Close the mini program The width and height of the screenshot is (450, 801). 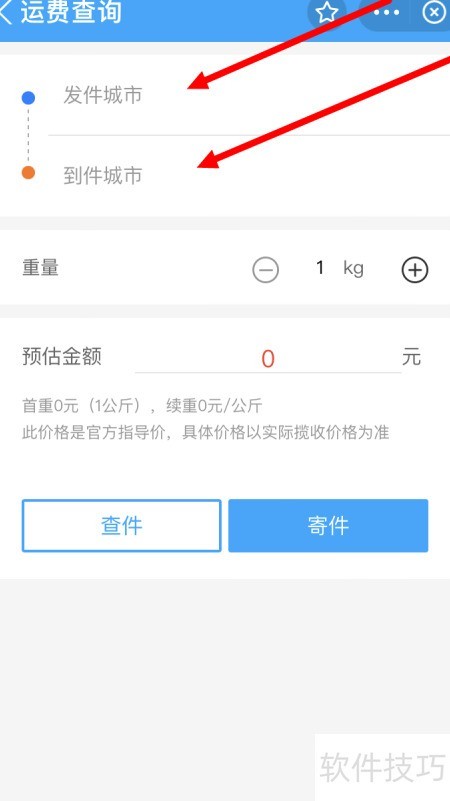[434, 12]
